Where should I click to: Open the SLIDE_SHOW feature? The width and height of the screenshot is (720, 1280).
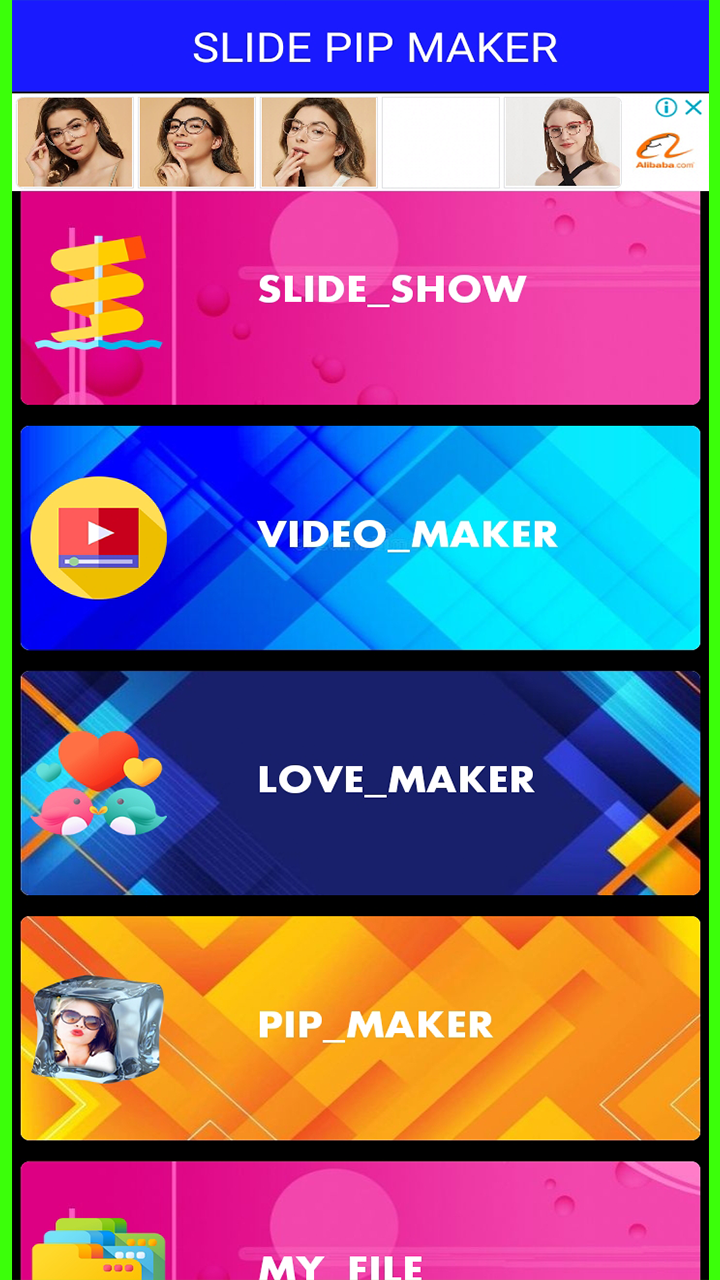tap(392, 289)
